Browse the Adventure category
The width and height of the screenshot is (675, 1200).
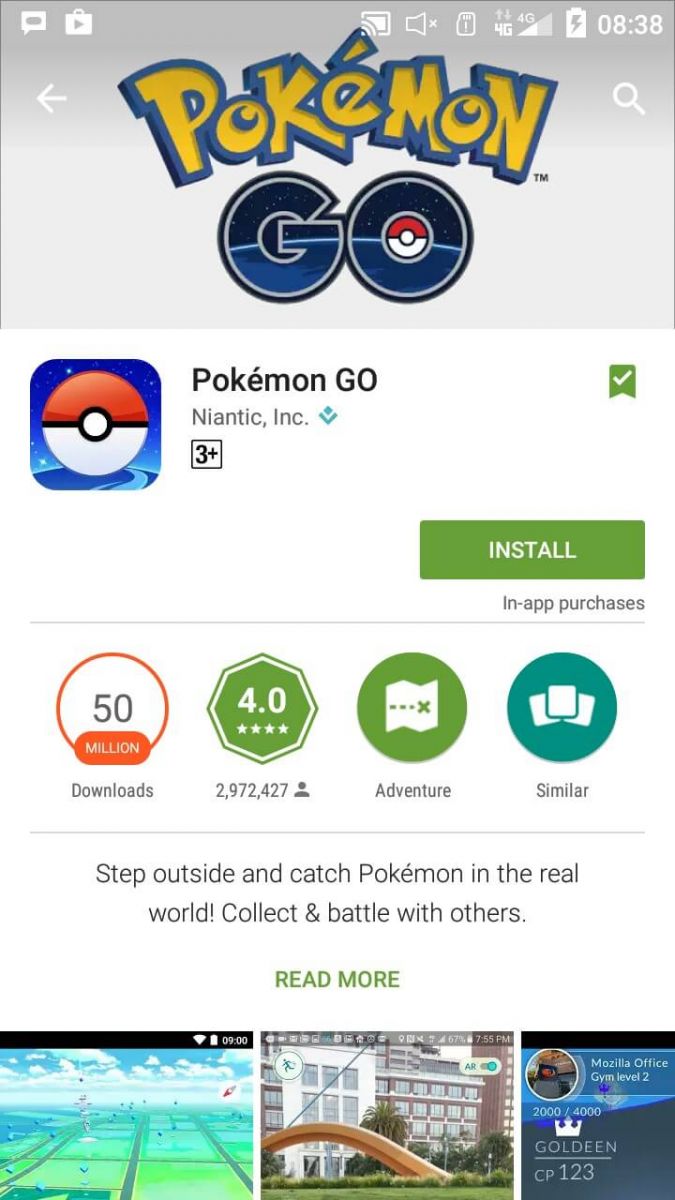pyautogui.click(x=412, y=708)
